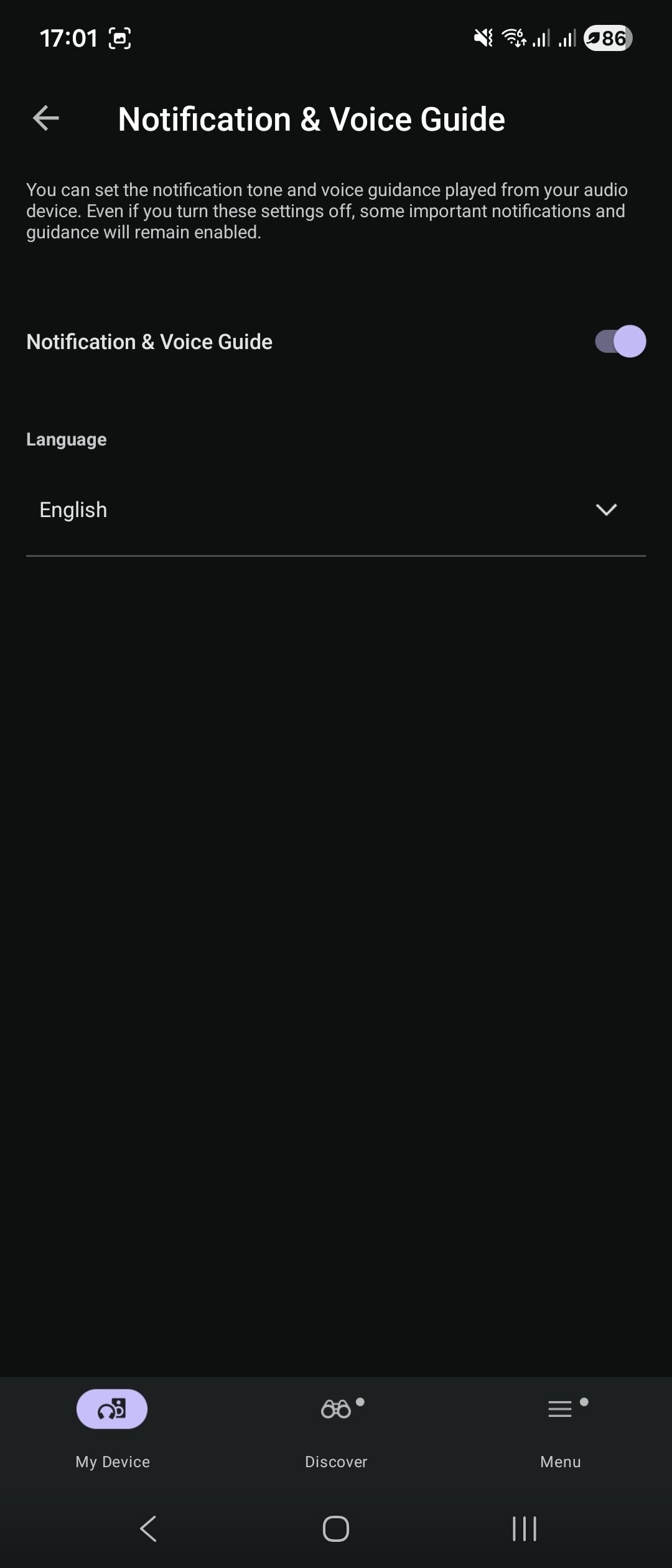Go back using the top arrow
672x1568 pixels.
pyautogui.click(x=45, y=118)
